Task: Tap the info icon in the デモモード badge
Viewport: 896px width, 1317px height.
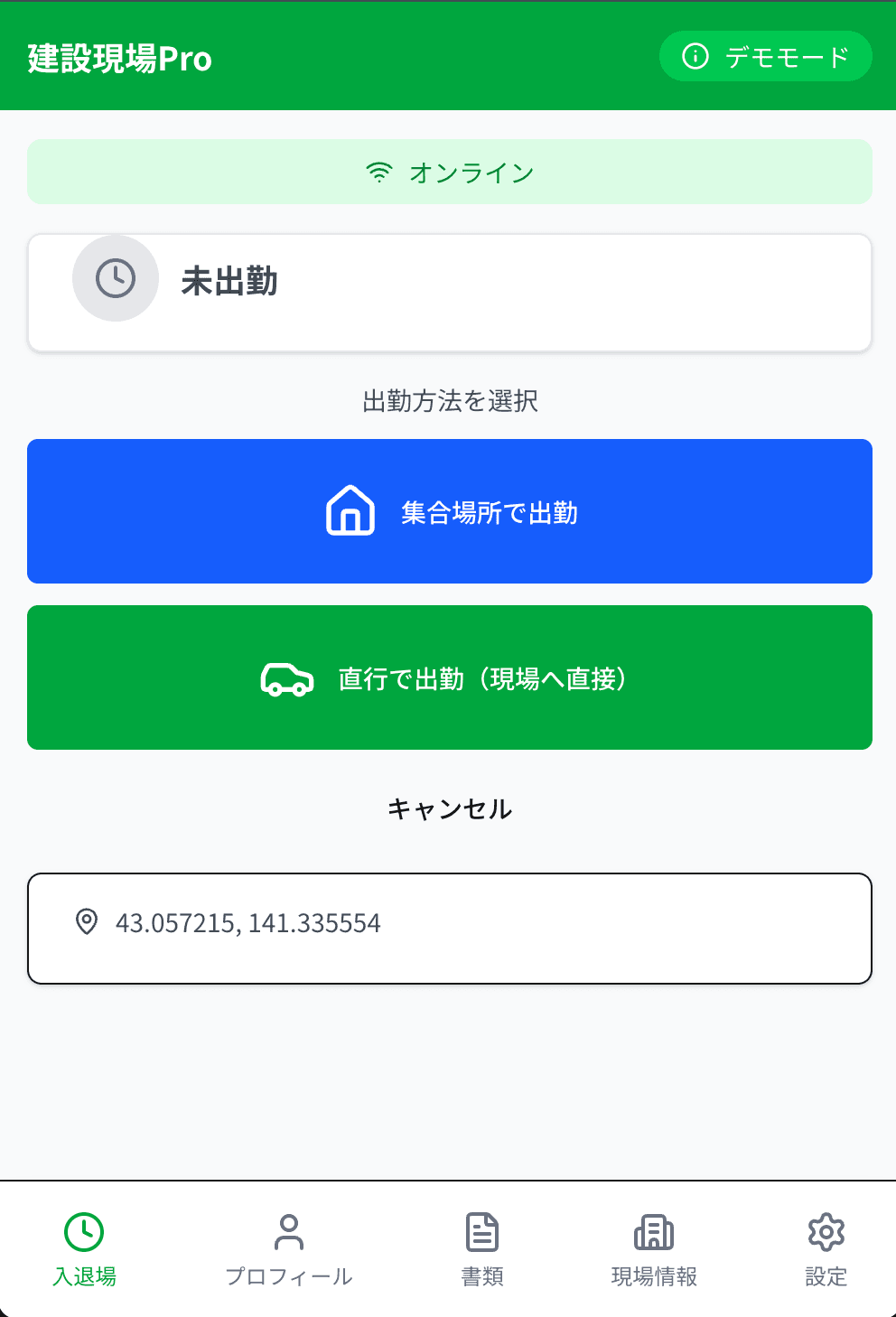Action: [x=695, y=56]
